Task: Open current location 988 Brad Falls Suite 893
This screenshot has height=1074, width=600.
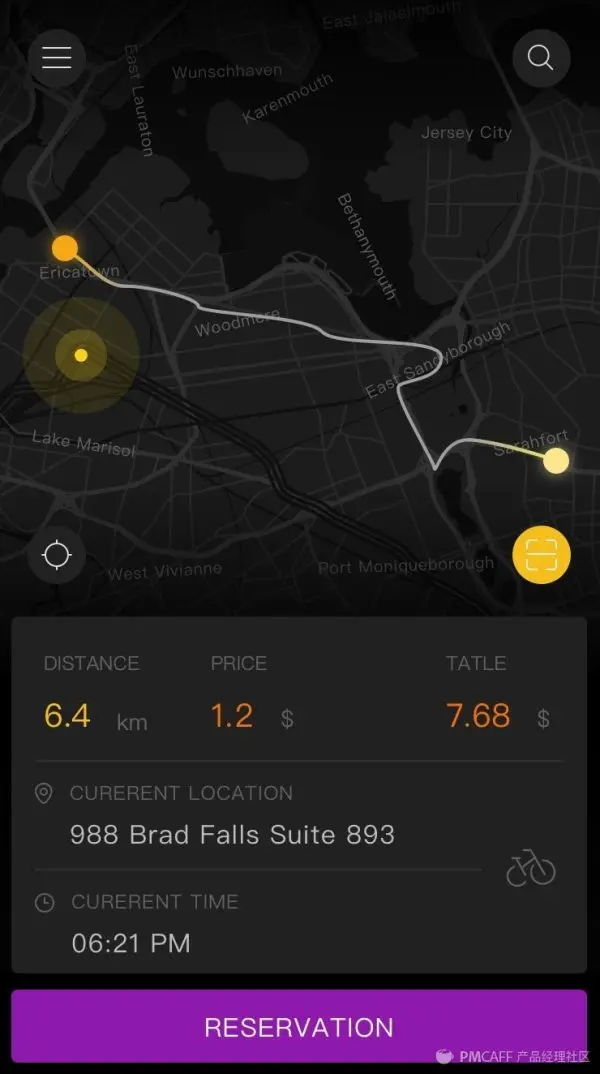Action: 232,834
